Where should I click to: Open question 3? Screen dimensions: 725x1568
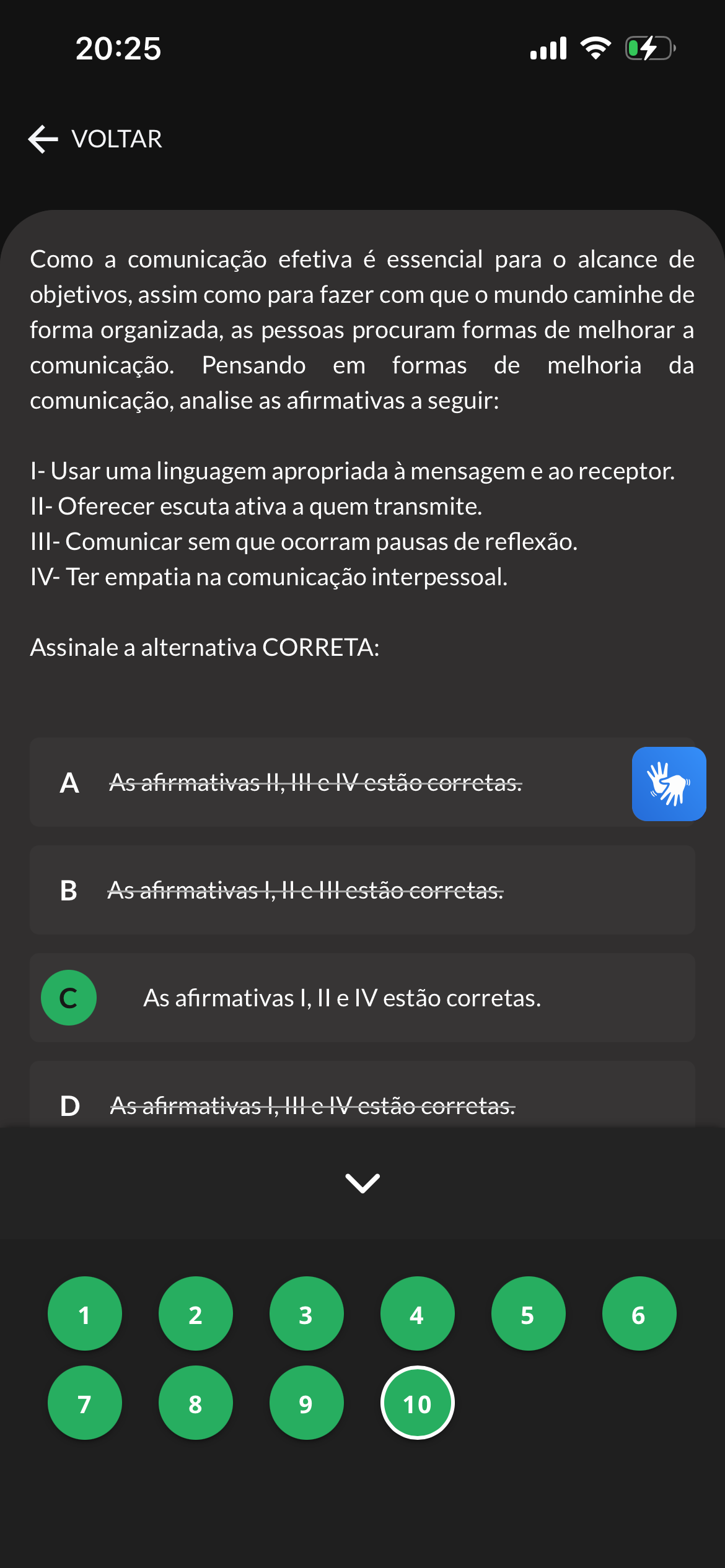tap(306, 1313)
